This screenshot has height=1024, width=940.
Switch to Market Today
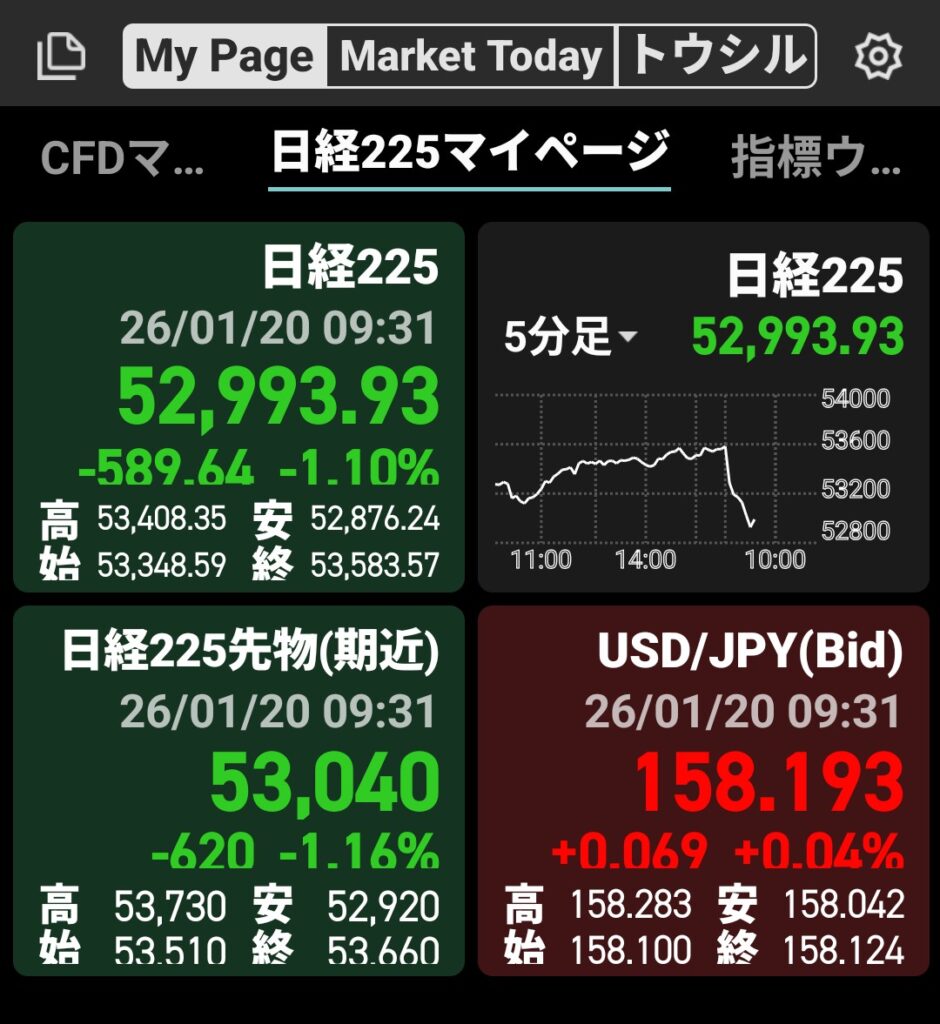[x=471, y=56]
